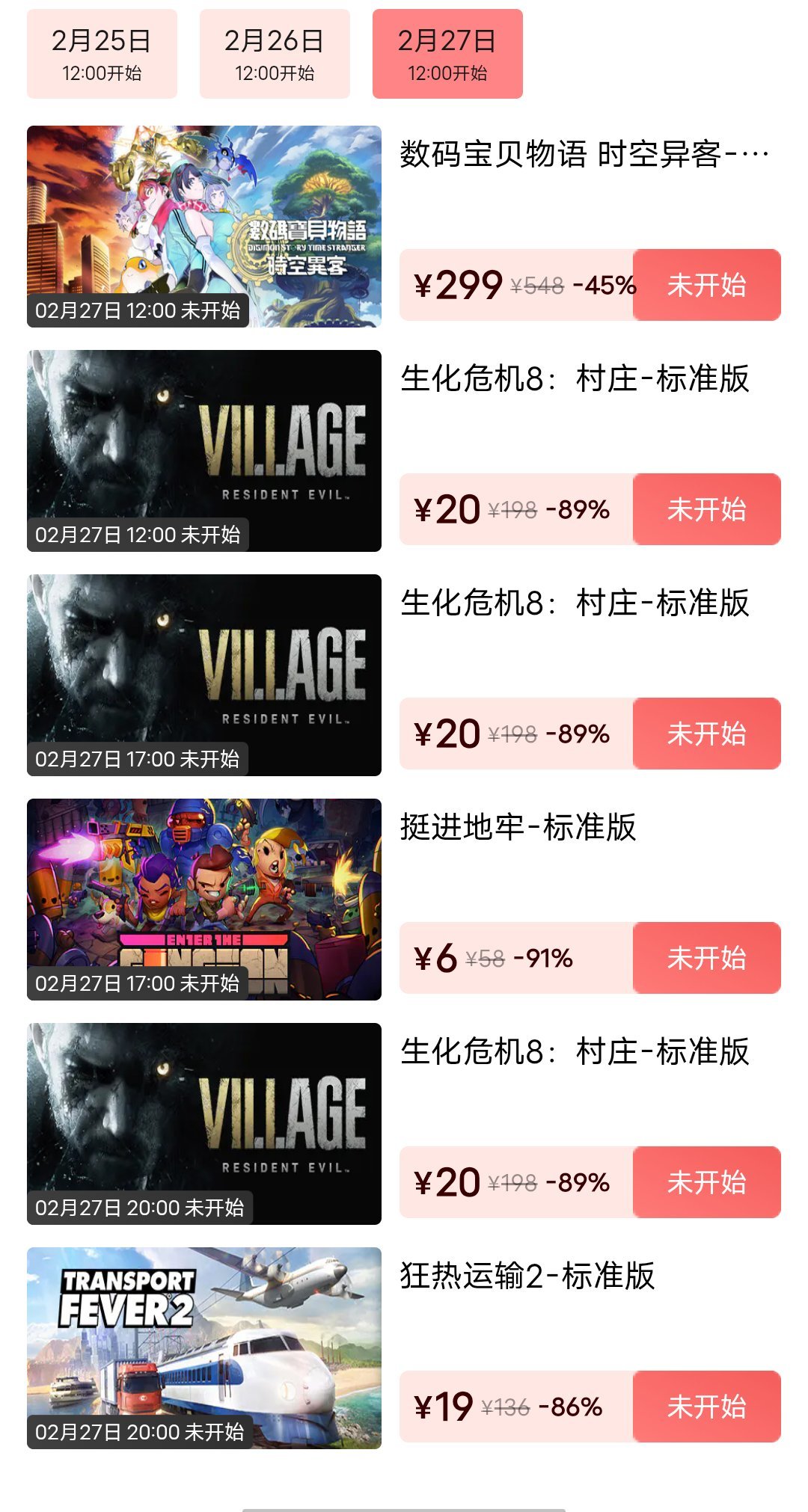Open the 数码宝贝物语 时空异客 game image
Screen dimensions: 808x1512
click(x=204, y=226)
